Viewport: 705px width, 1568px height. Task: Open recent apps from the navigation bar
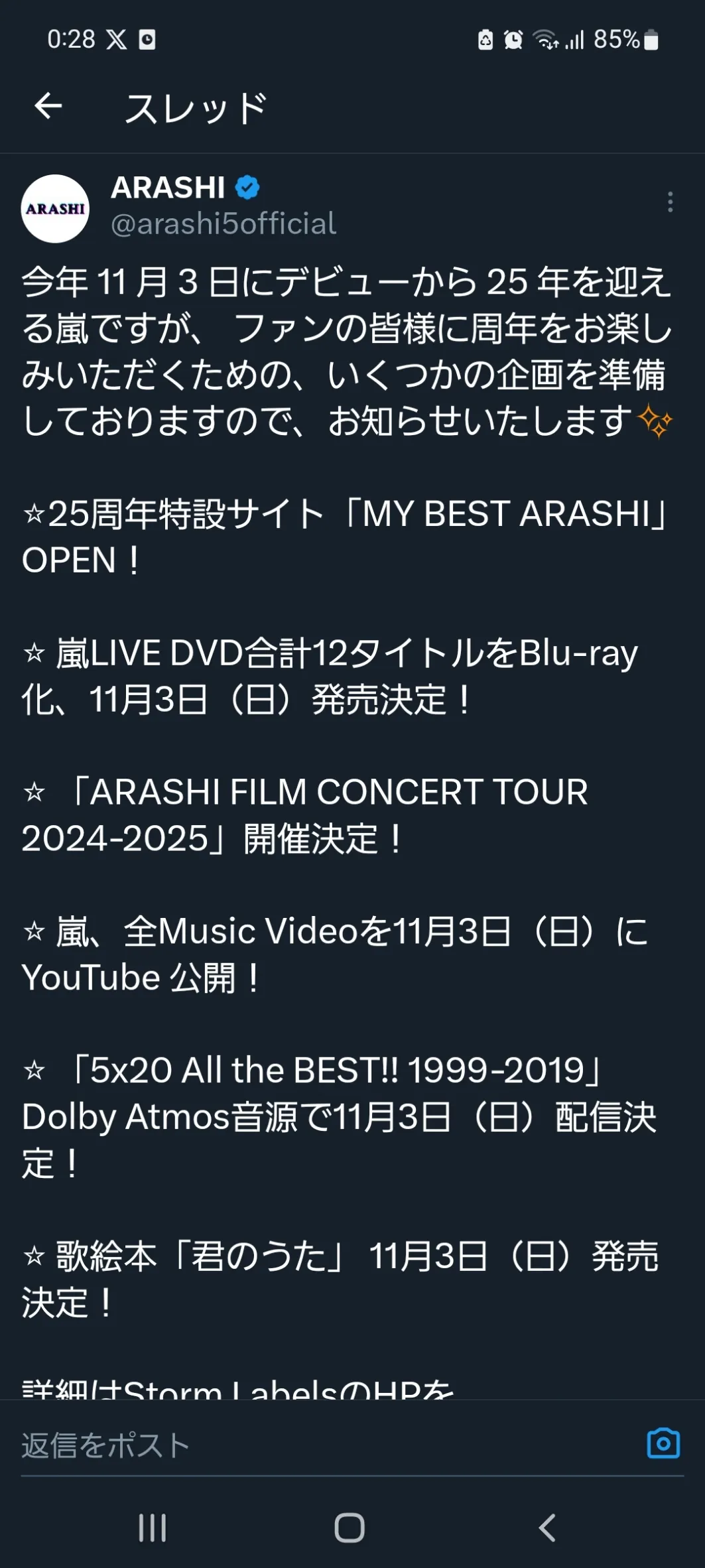[153, 1528]
